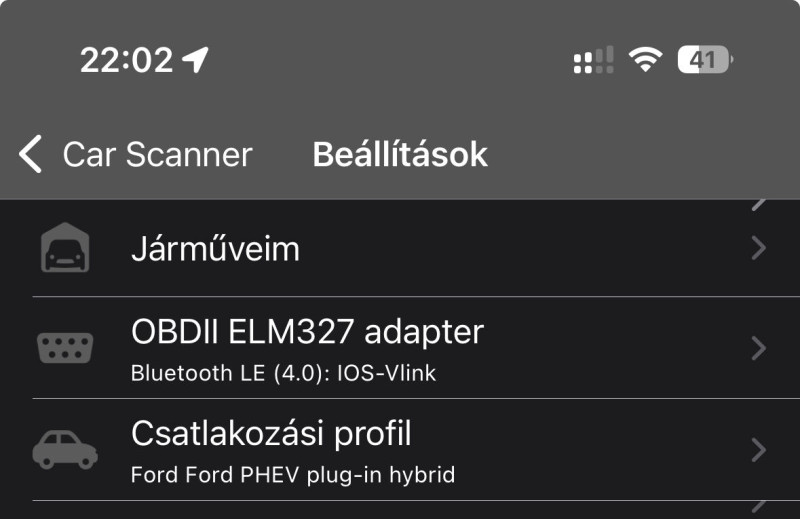Go back to Car Scanner
Image resolution: width=800 pixels, height=519 pixels.
(x=135, y=155)
